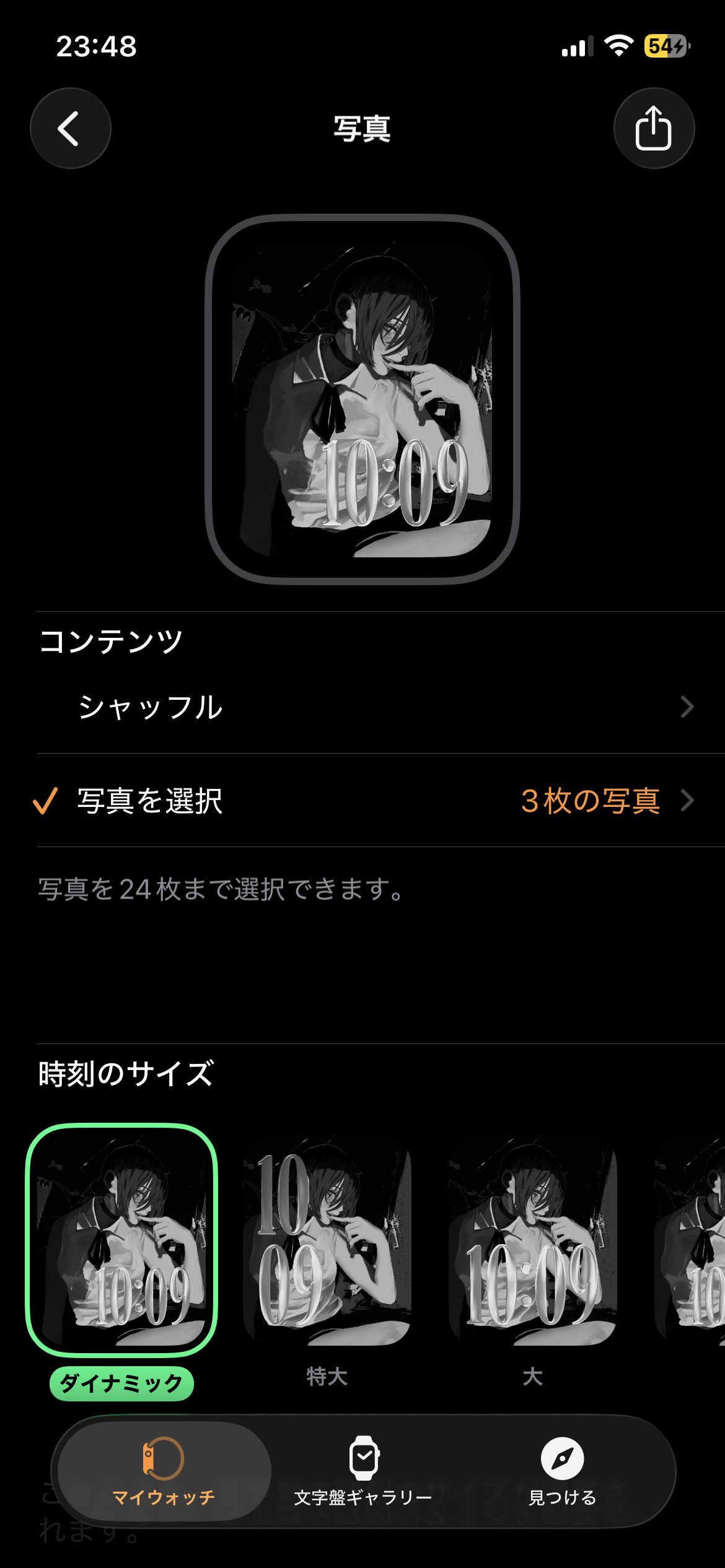Go to the 見つける tab

coord(562,1471)
